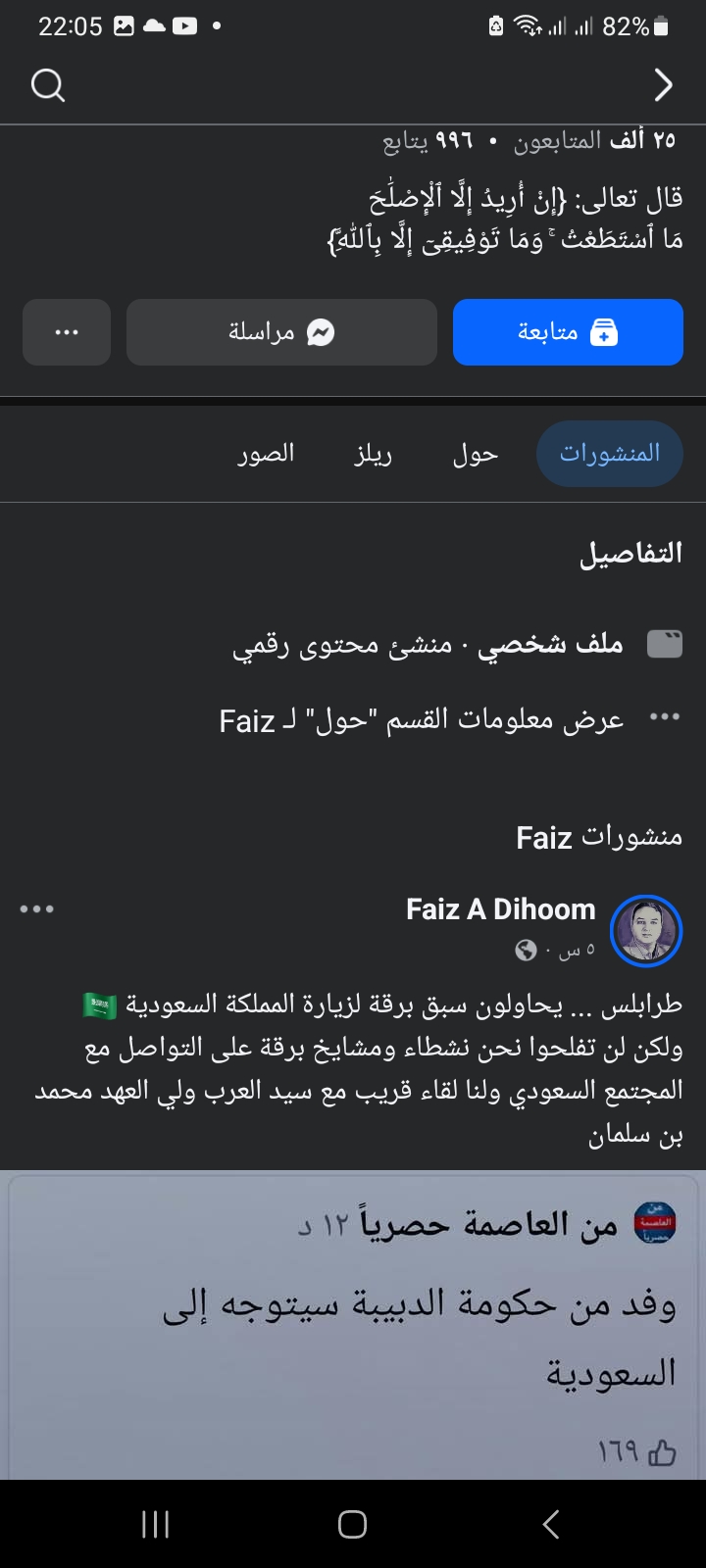The width and height of the screenshot is (706, 1568).
Task: Go back using the top arrow
Action: pos(663,85)
